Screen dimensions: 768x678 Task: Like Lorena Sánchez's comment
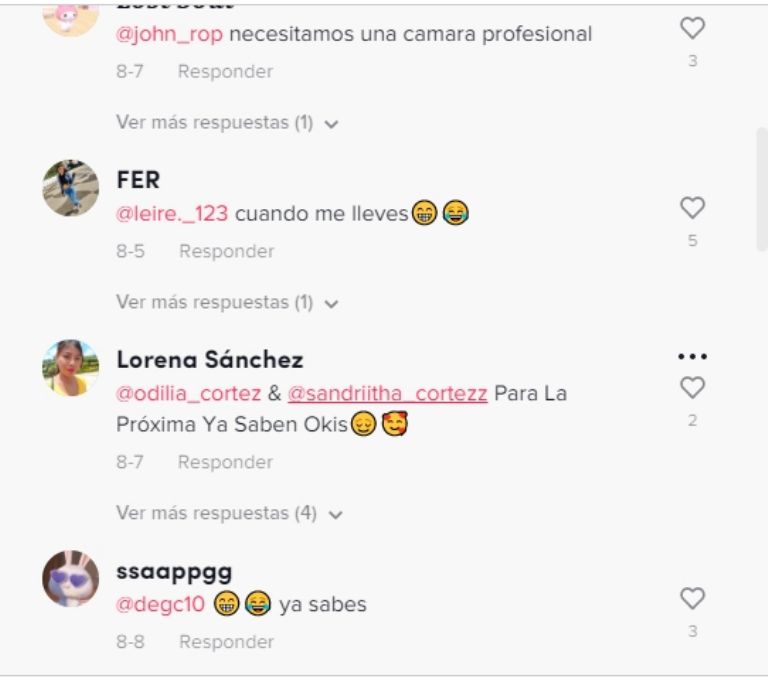tap(692, 388)
